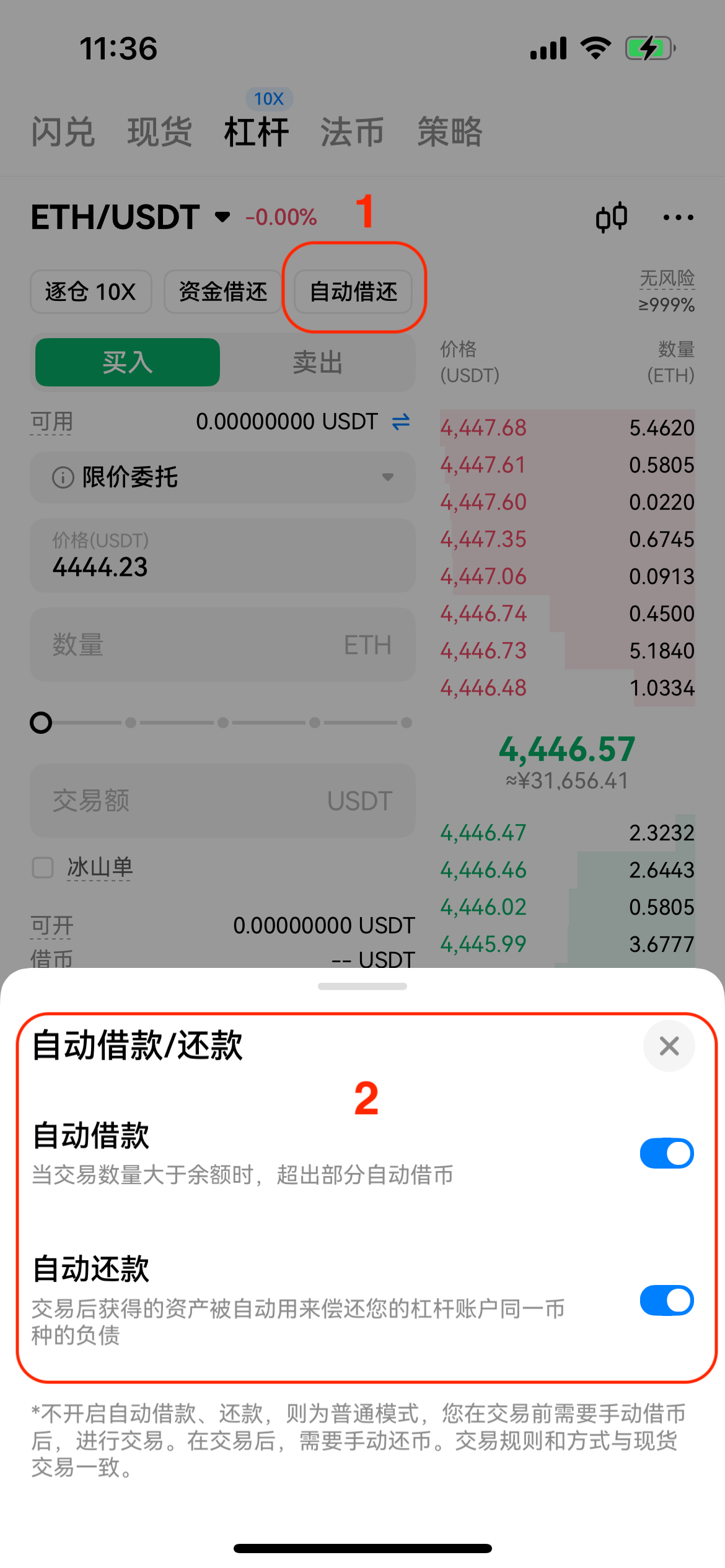
Task: Open 资金借还
Action: pyautogui.click(x=222, y=292)
